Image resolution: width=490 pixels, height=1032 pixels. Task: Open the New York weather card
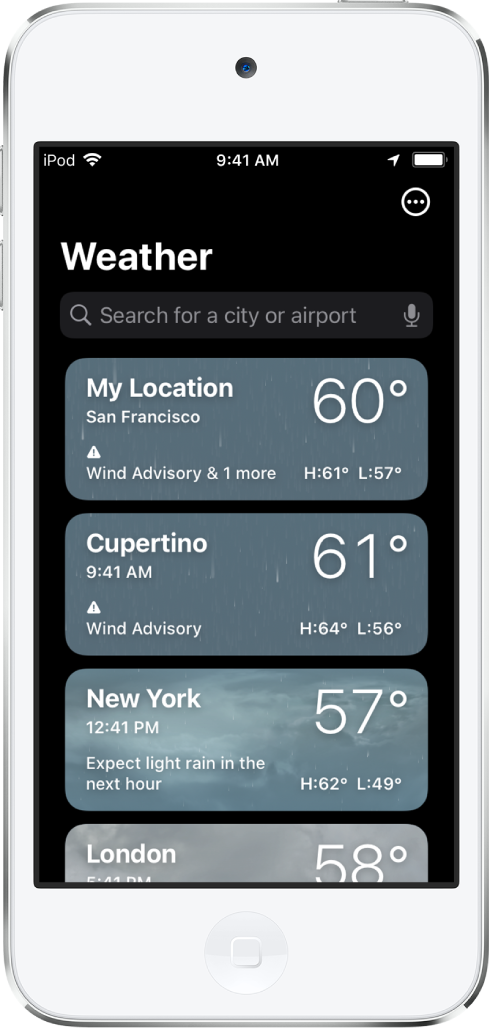click(246, 740)
